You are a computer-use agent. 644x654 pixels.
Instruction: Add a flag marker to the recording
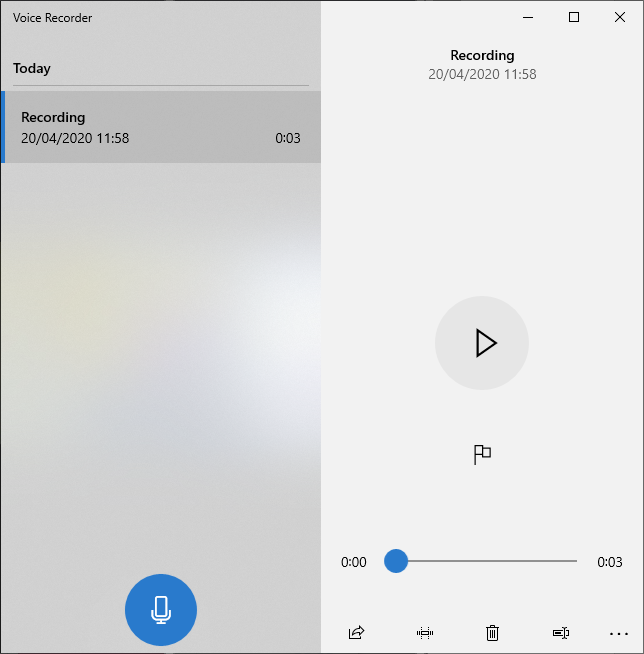[x=482, y=455]
